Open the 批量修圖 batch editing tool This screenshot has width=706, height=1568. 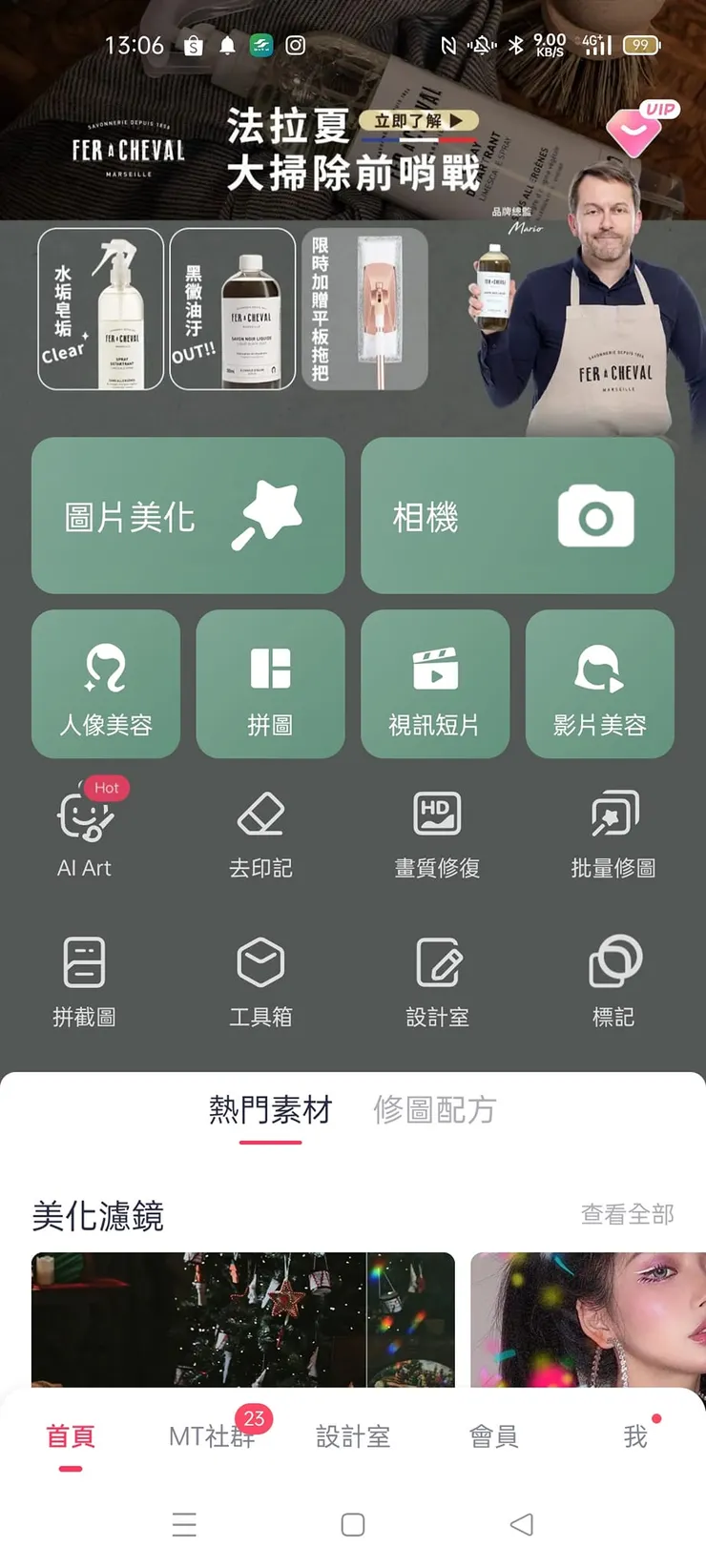613,828
